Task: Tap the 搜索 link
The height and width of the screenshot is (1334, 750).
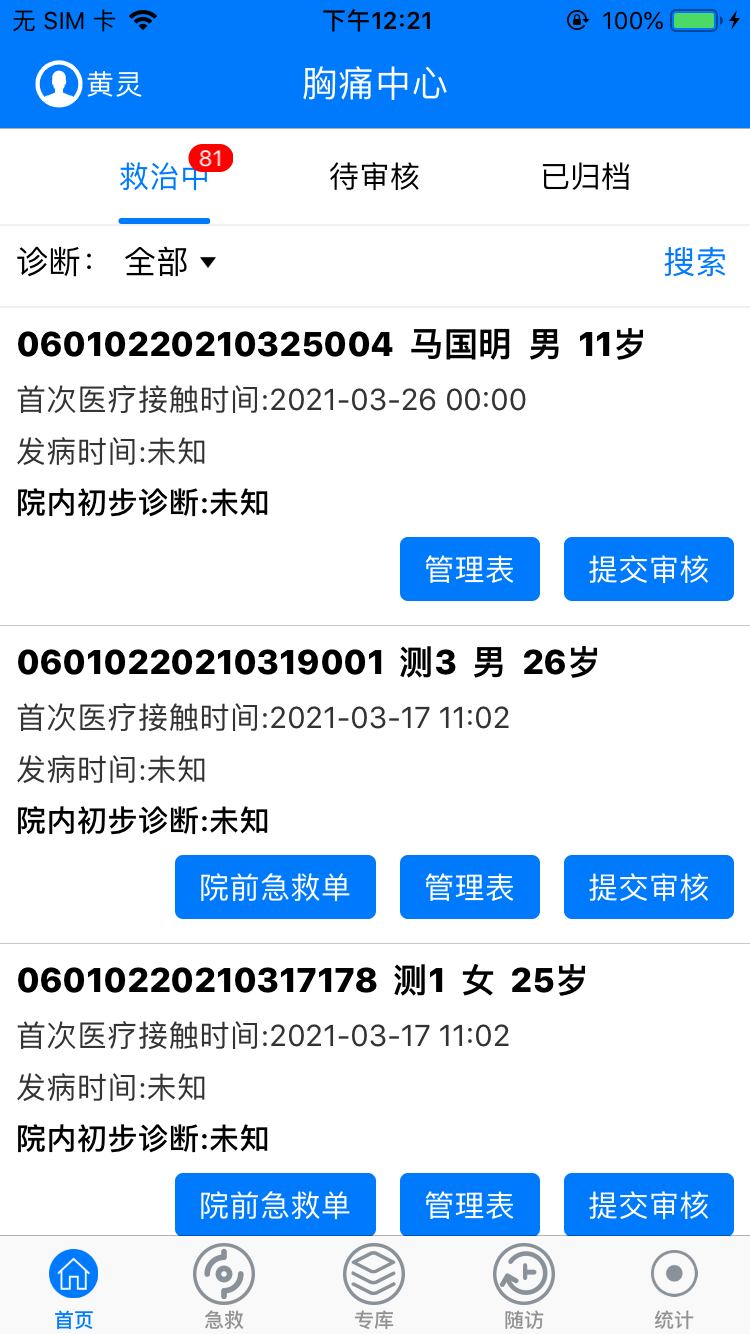Action: 695,262
